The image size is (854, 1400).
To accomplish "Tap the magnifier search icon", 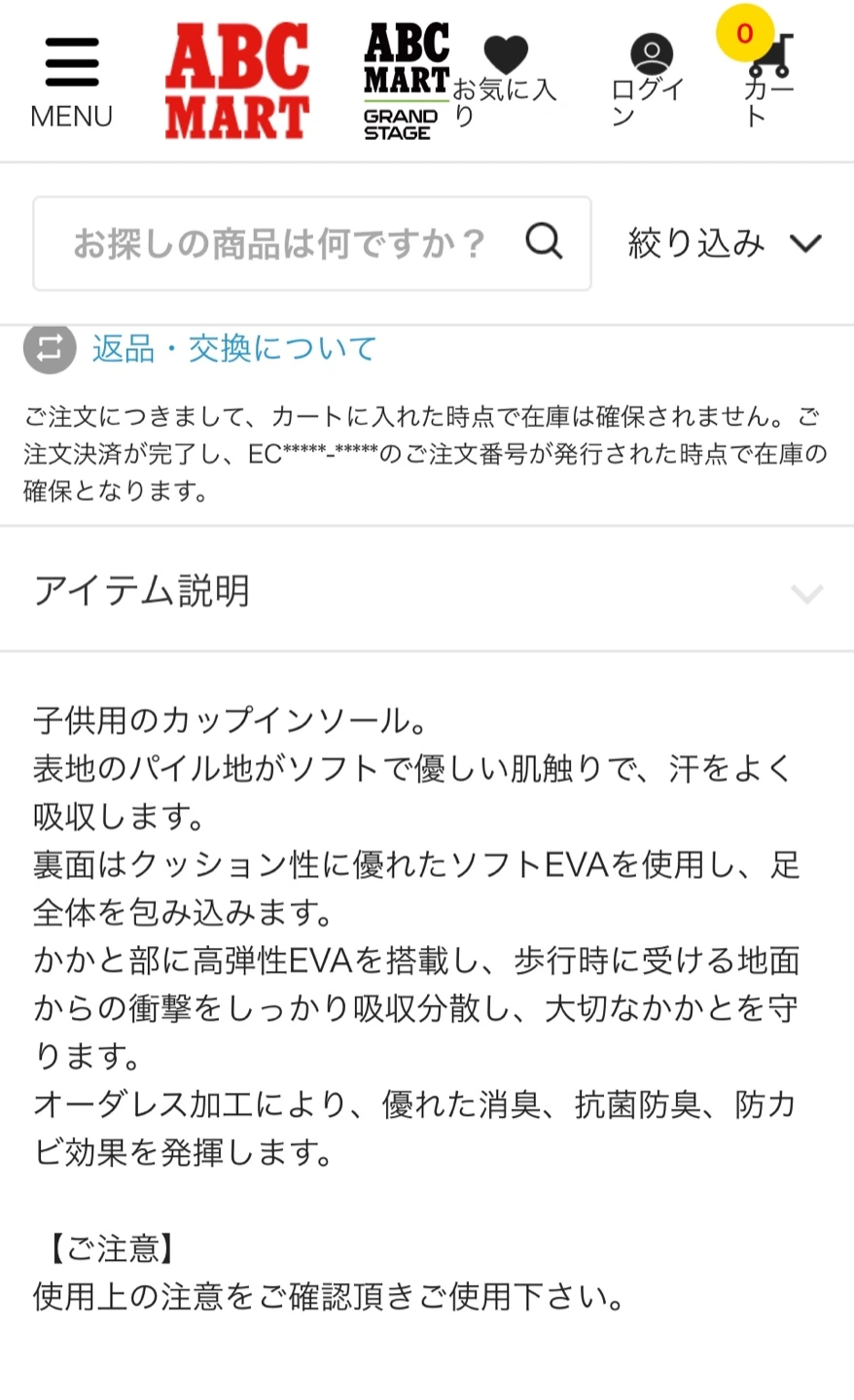I will coord(544,241).
